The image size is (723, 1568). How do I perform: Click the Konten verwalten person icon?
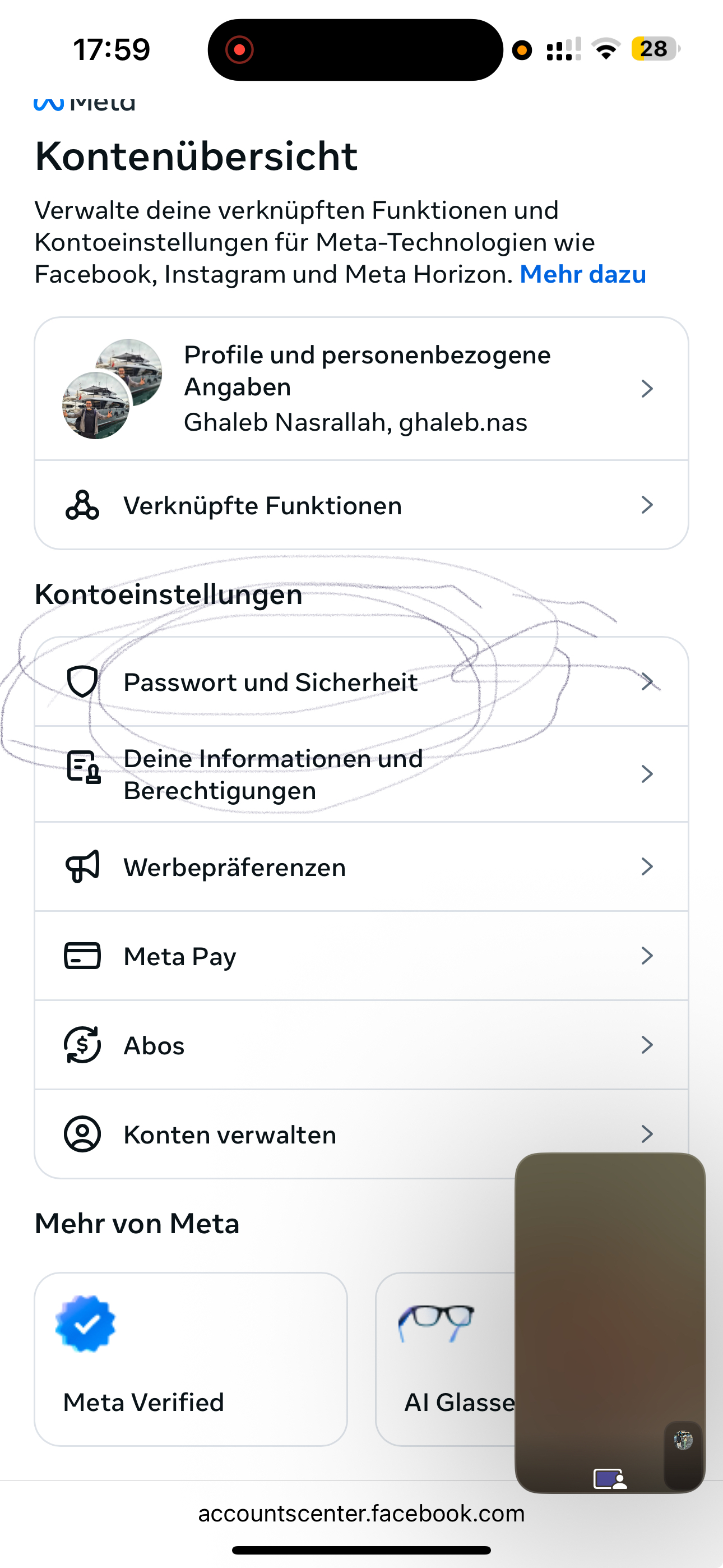coord(83,1134)
